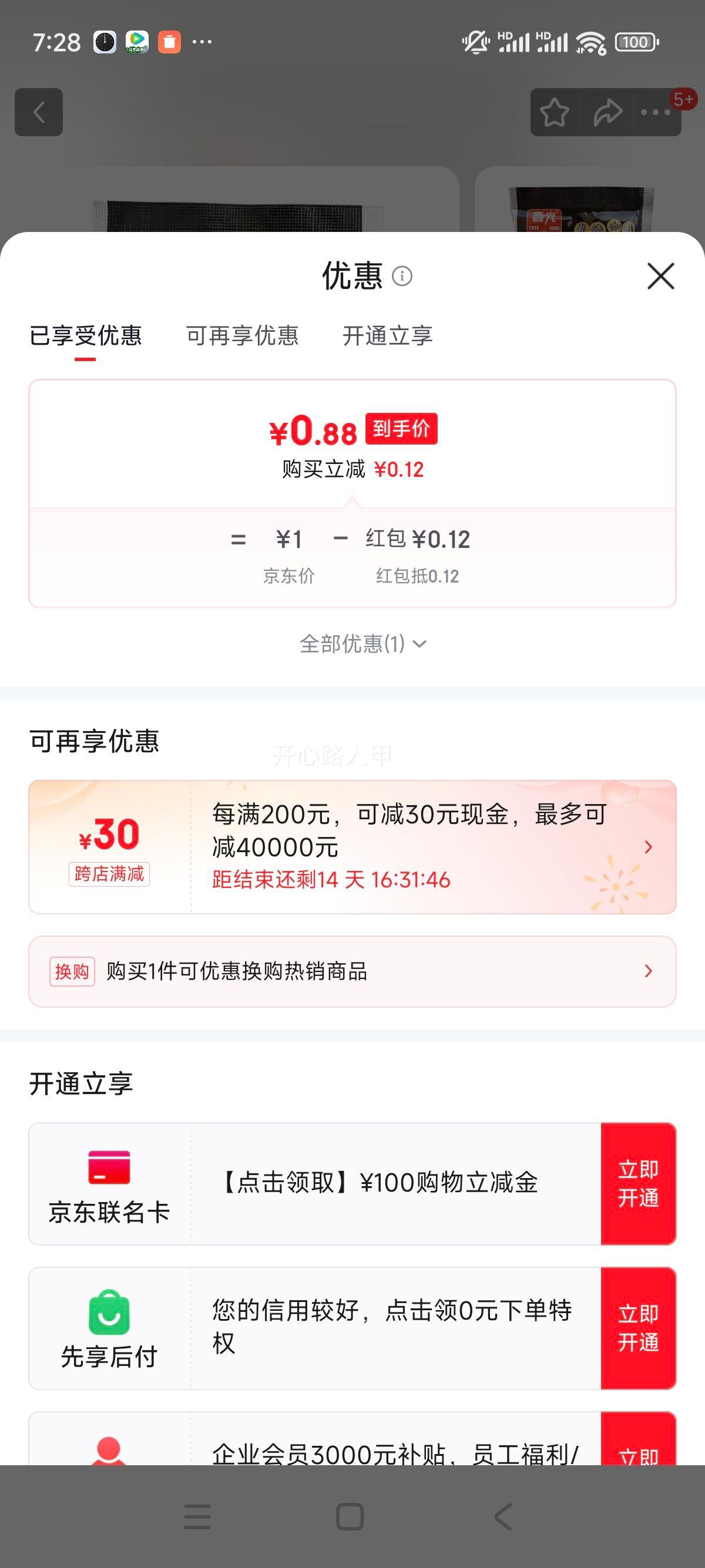Tap the red 到手价 price badge
The width and height of the screenshot is (705, 1568).
point(401,430)
